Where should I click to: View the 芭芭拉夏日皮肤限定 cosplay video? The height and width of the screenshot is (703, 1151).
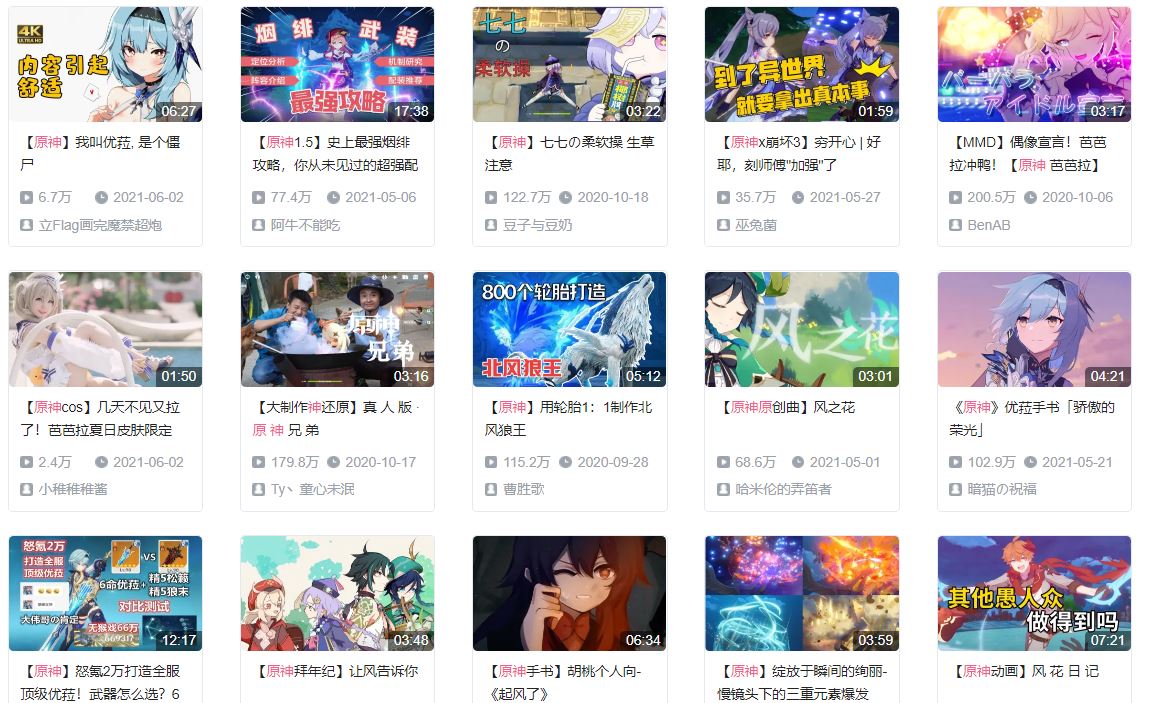tap(105, 329)
